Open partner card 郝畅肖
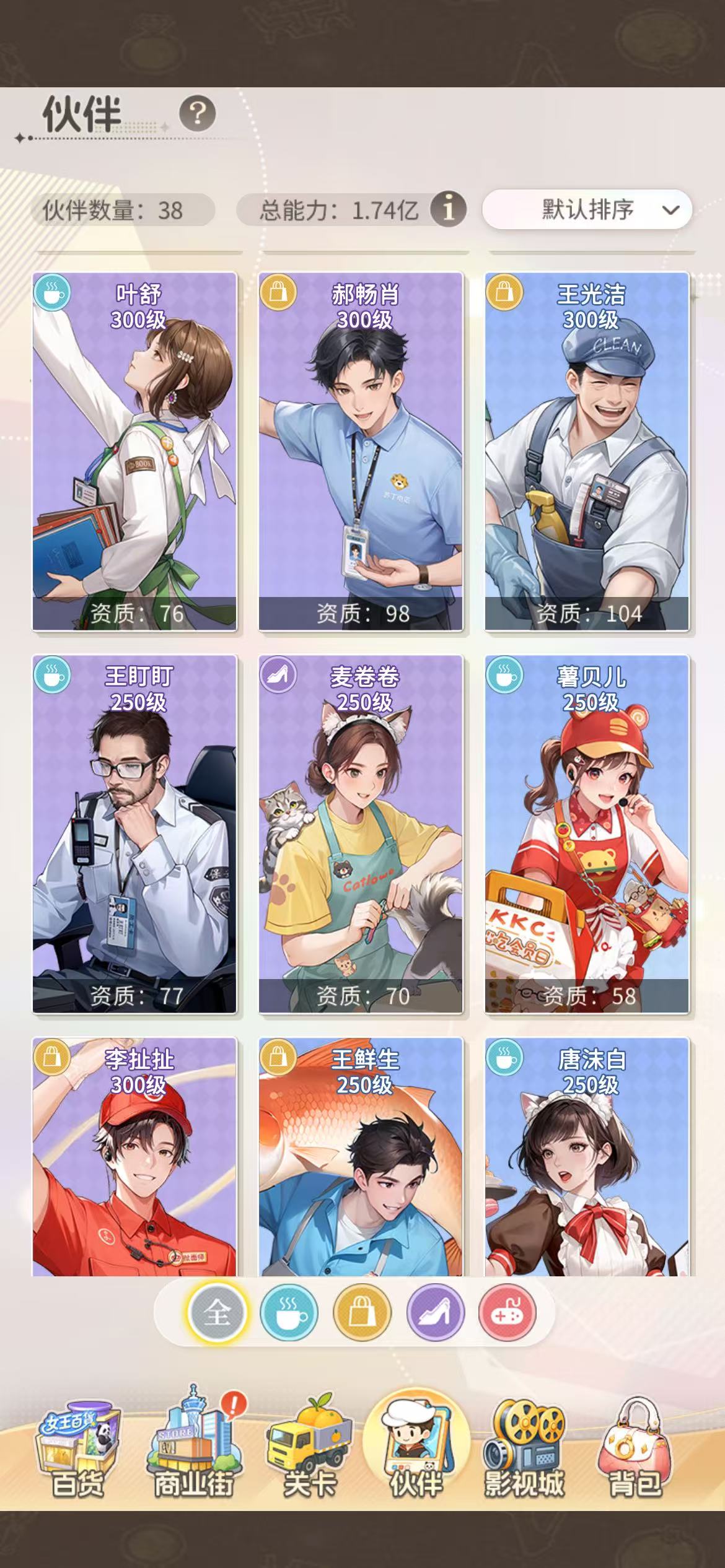The image size is (725, 1568). coord(361,452)
